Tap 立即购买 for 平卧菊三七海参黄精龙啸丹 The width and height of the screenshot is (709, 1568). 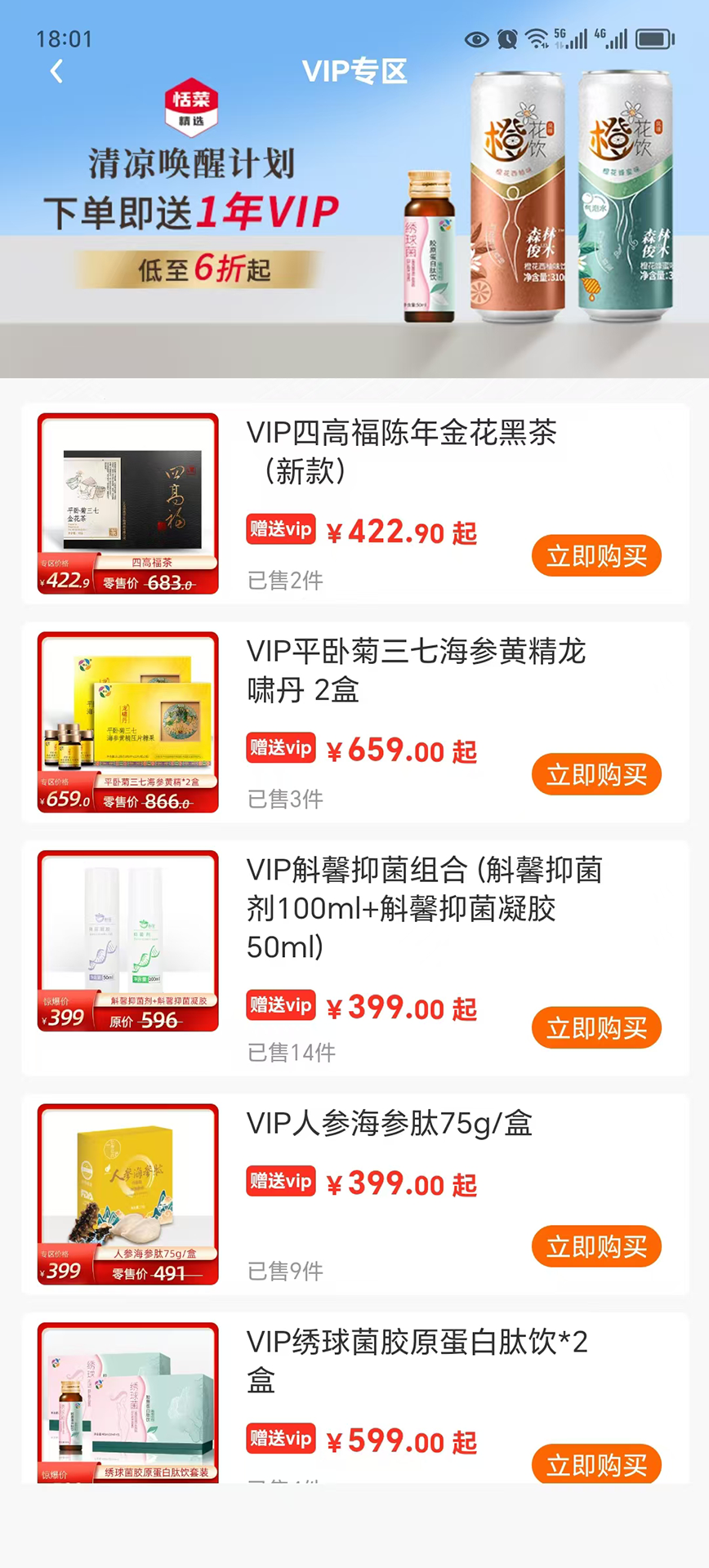tap(596, 774)
